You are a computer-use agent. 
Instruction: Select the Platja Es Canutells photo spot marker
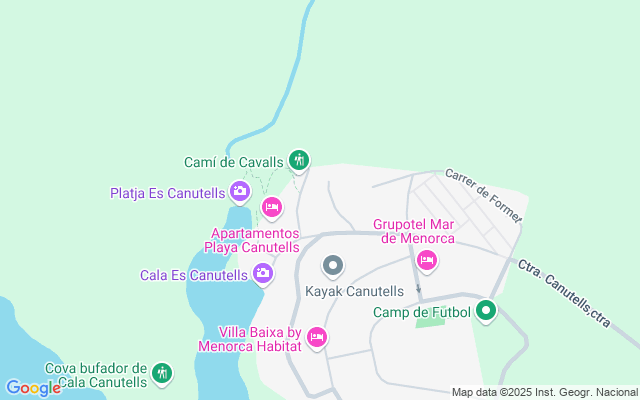coord(239,190)
